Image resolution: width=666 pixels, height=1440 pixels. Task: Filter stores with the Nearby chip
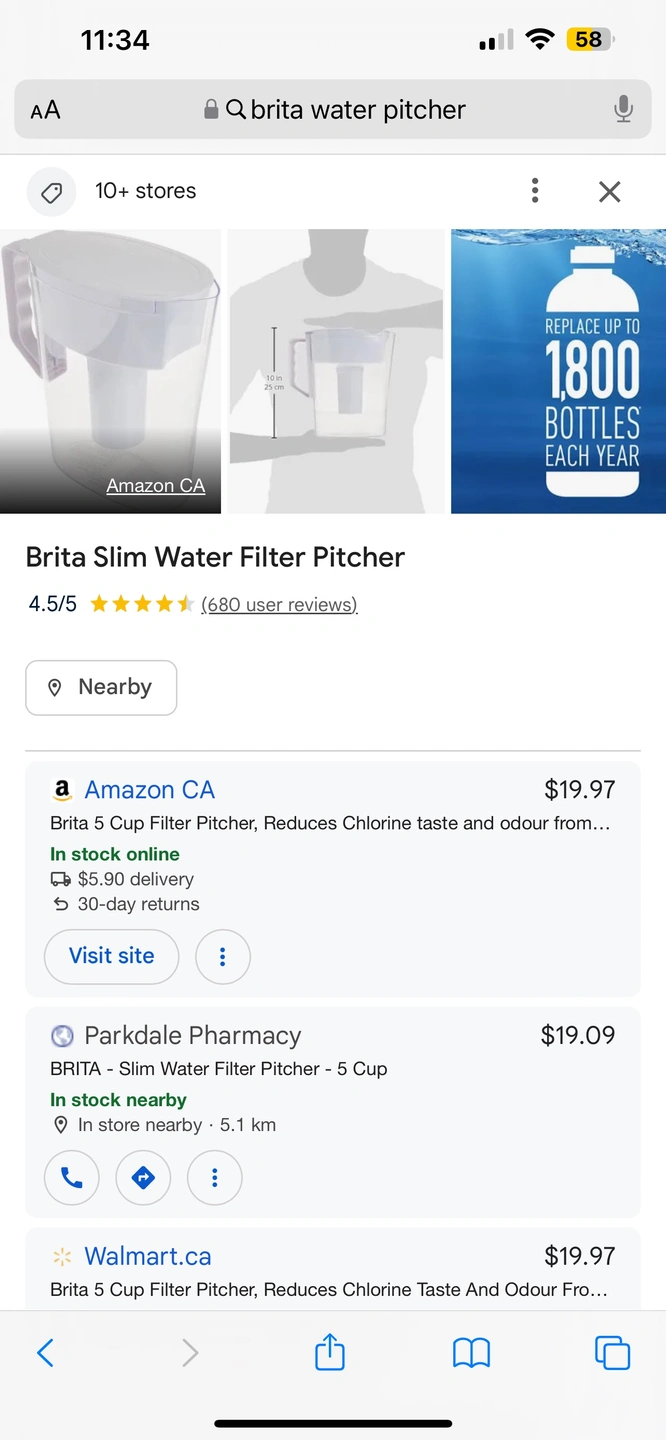(x=101, y=687)
